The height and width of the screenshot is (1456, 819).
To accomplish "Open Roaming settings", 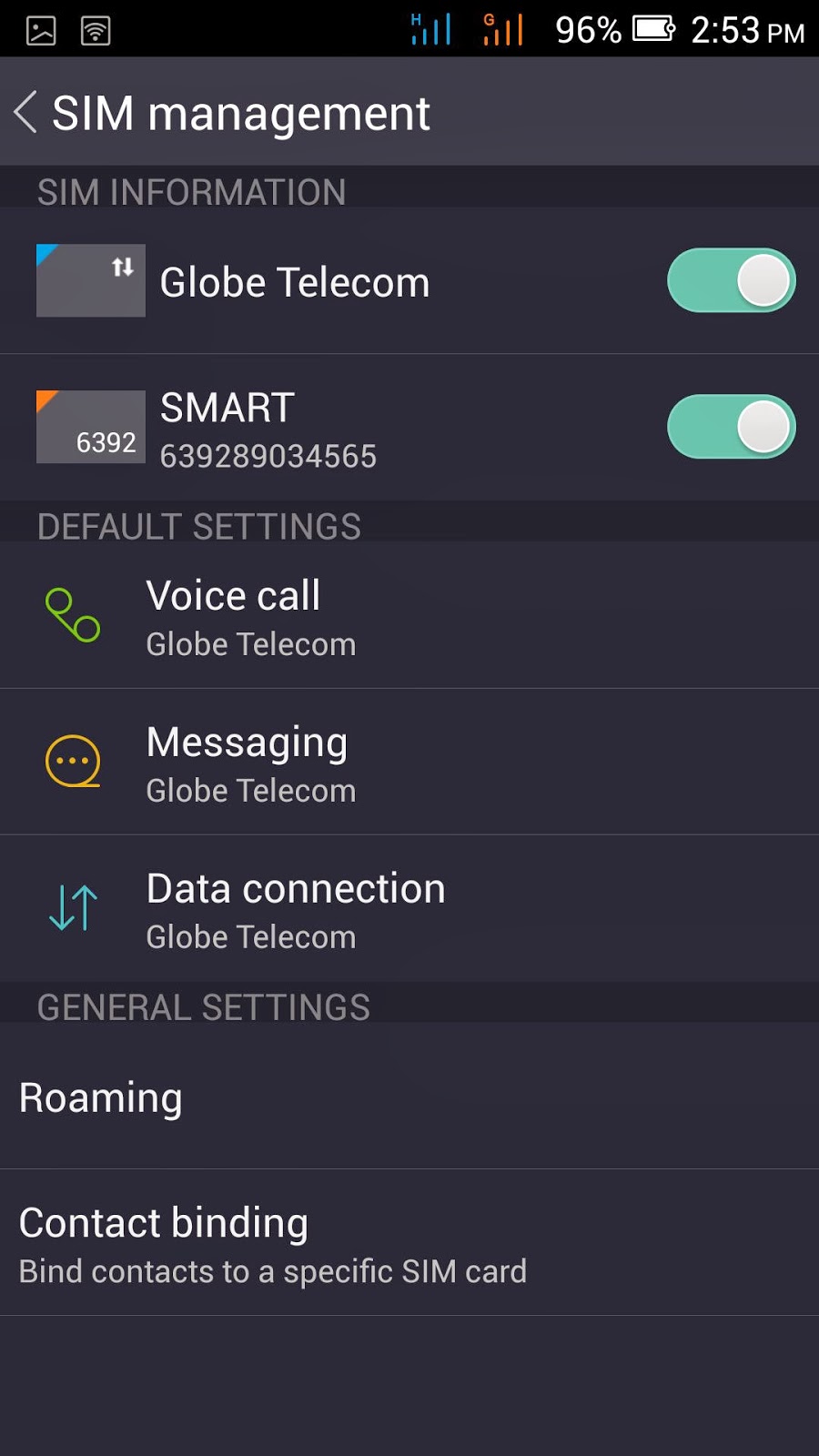I will [x=409, y=1097].
